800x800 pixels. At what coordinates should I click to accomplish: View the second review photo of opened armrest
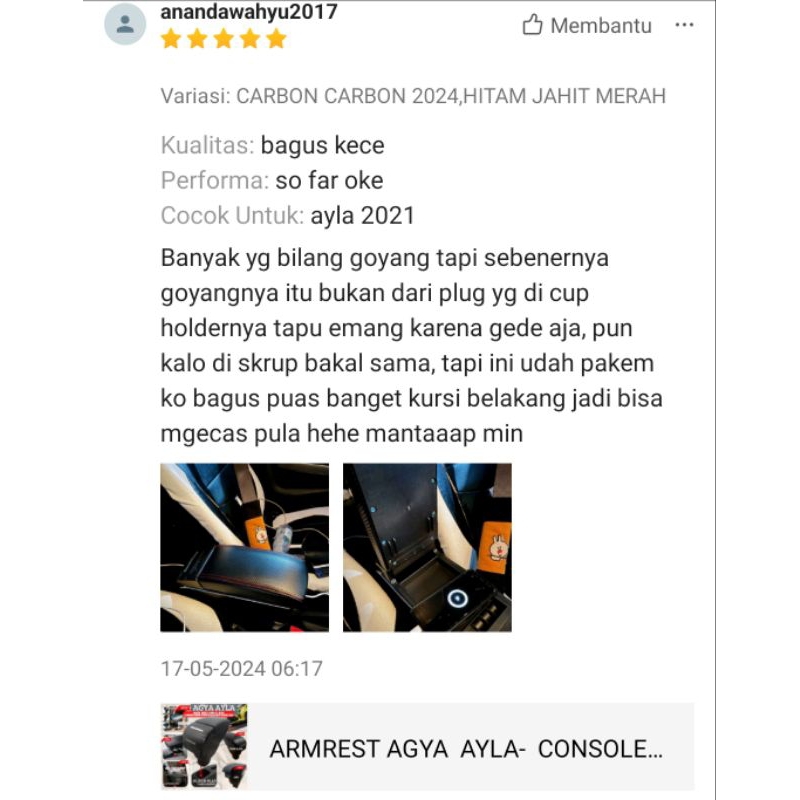[427, 547]
